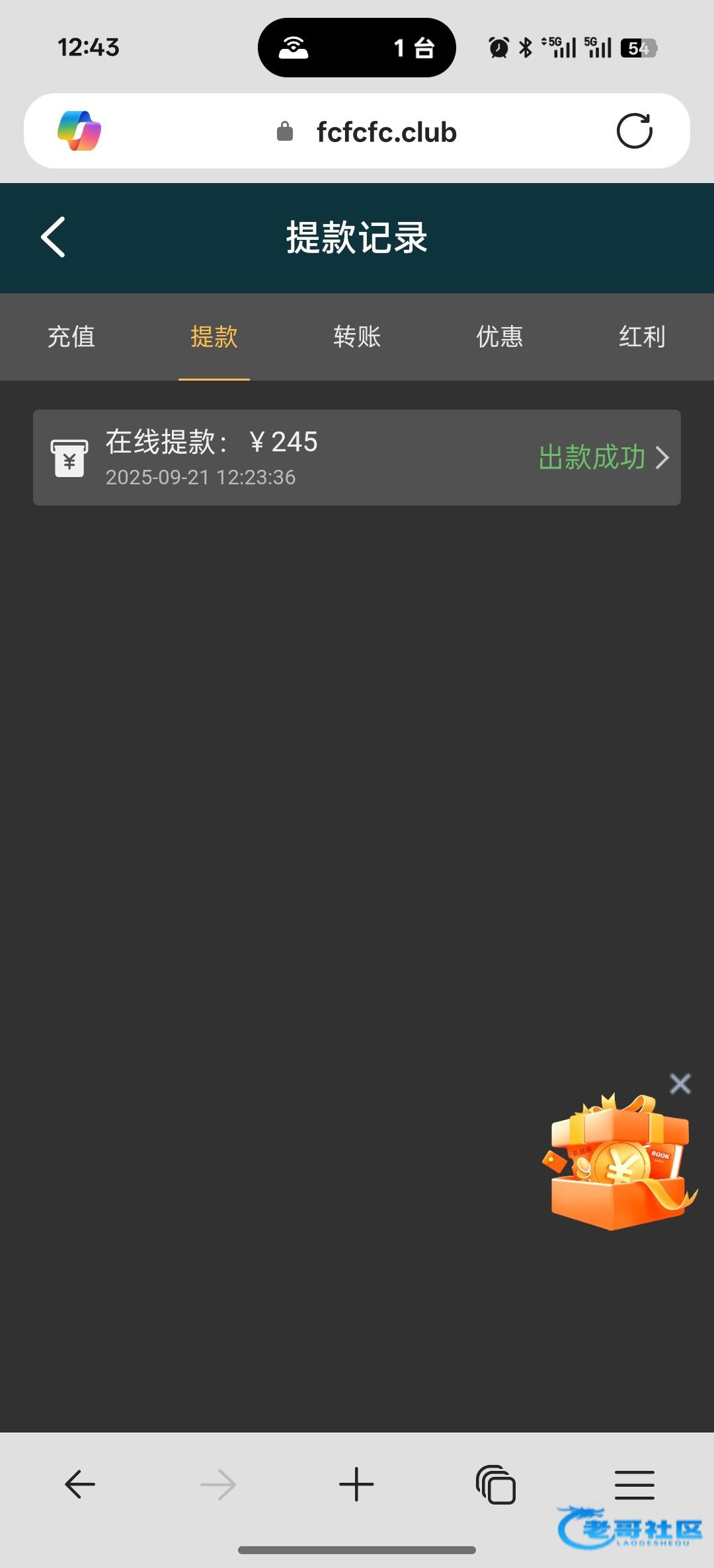Open the ¥245 在线提款 record
This screenshot has width=714, height=1568.
click(x=357, y=458)
